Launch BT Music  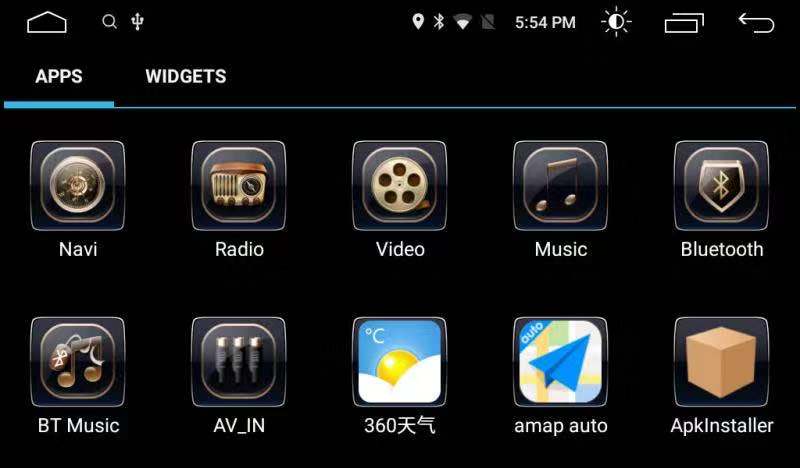click(78, 364)
